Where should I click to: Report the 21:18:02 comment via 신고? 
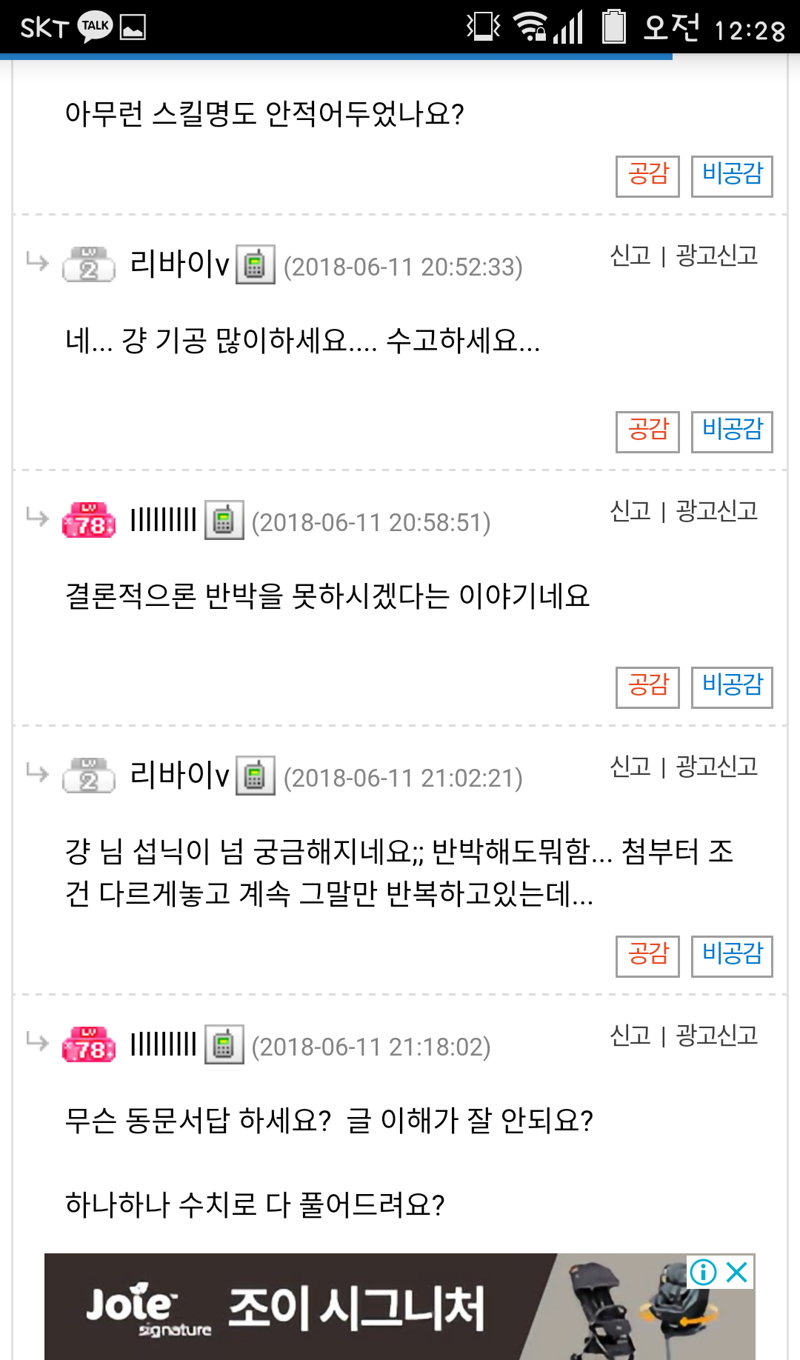(630, 1036)
